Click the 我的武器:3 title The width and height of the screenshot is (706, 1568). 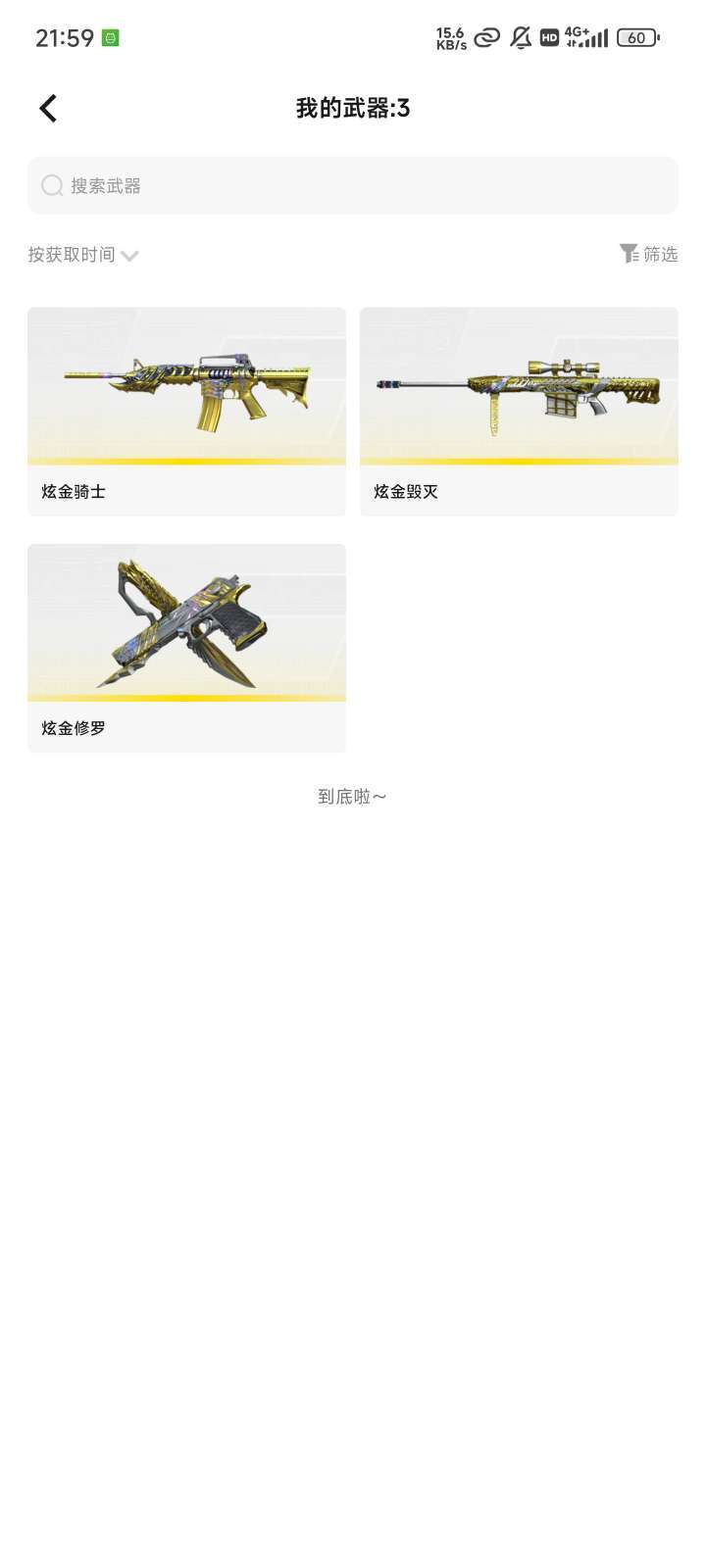(x=353, y=109)
